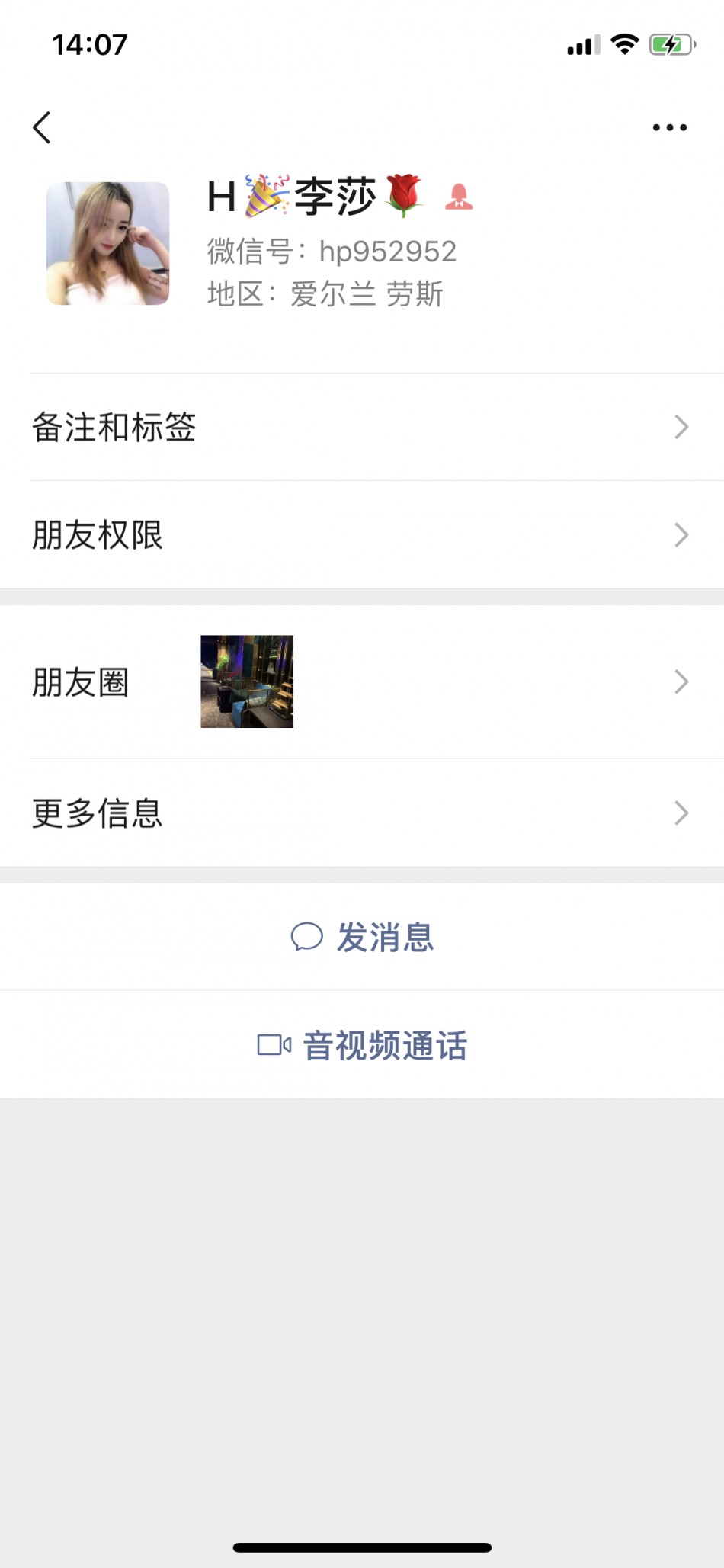Start 音视频通话 call
724x1568 pixels.
(363, 1045)
